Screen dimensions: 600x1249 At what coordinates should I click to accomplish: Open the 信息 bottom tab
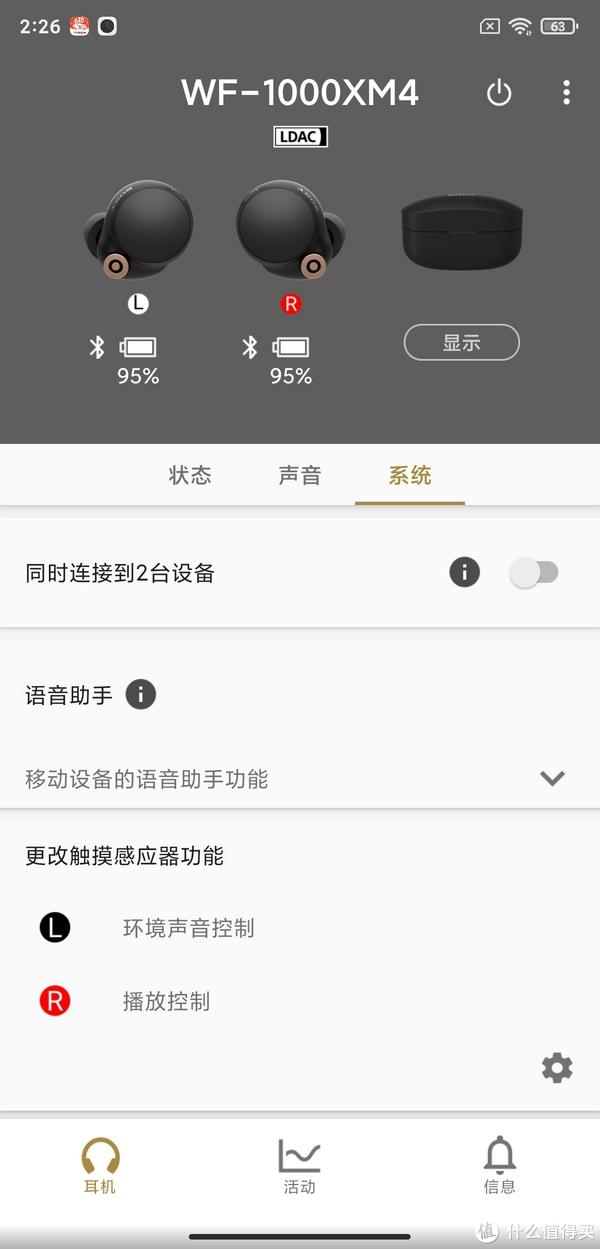pos(499,1166)
